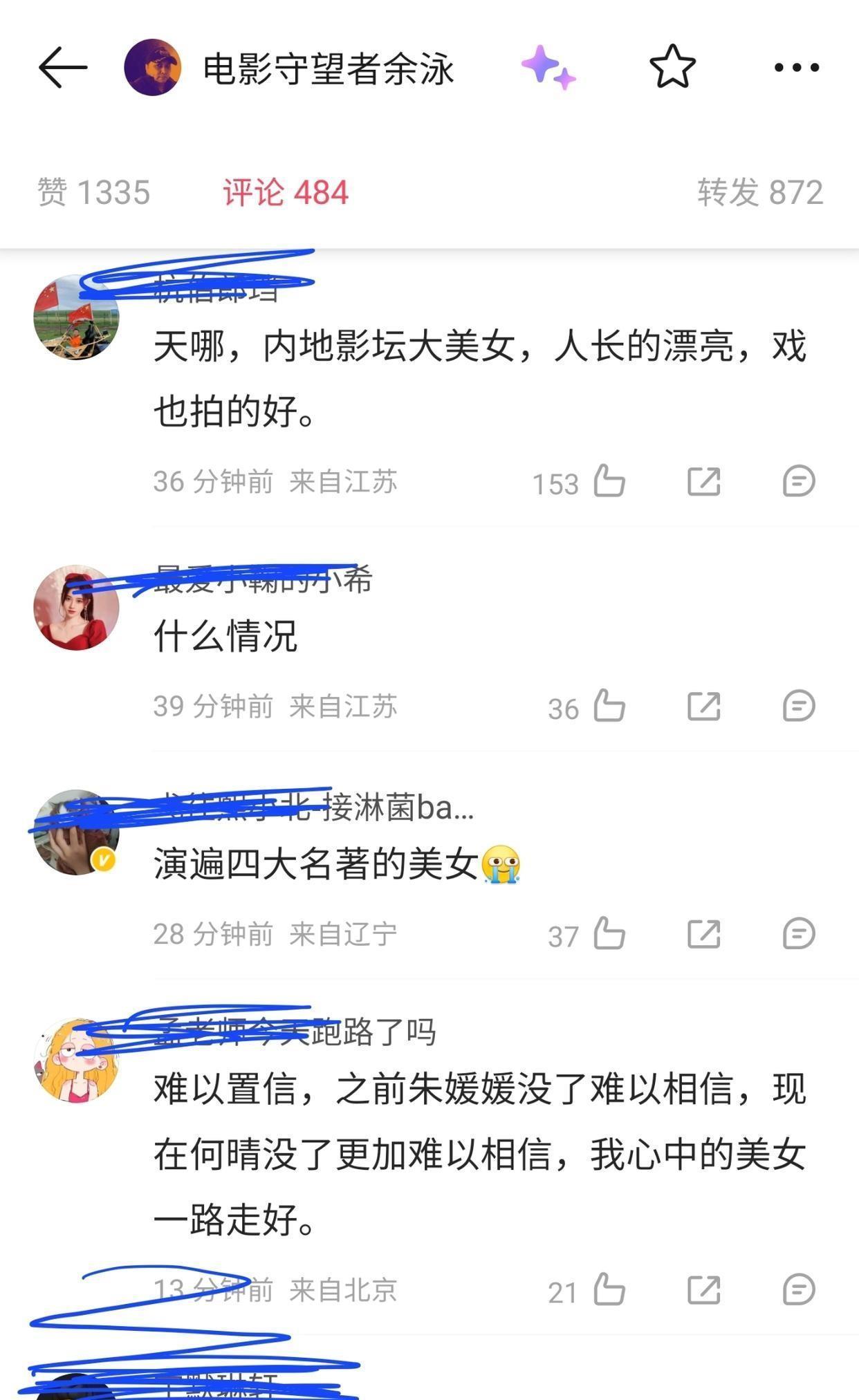859x1400 pixels.
Task: Tap the purple sparkle AI icon
Action: [548, 68]
